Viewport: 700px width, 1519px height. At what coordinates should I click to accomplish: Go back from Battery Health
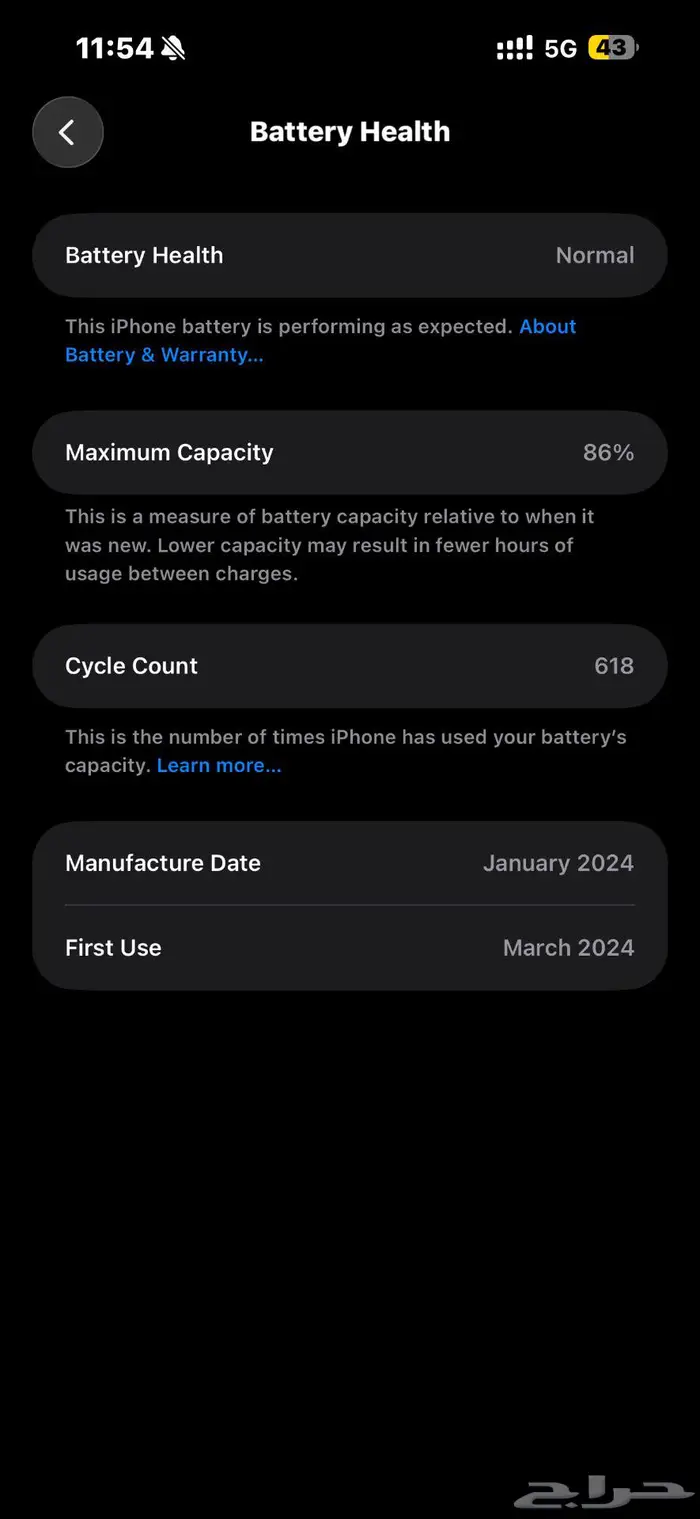[68, 132]
